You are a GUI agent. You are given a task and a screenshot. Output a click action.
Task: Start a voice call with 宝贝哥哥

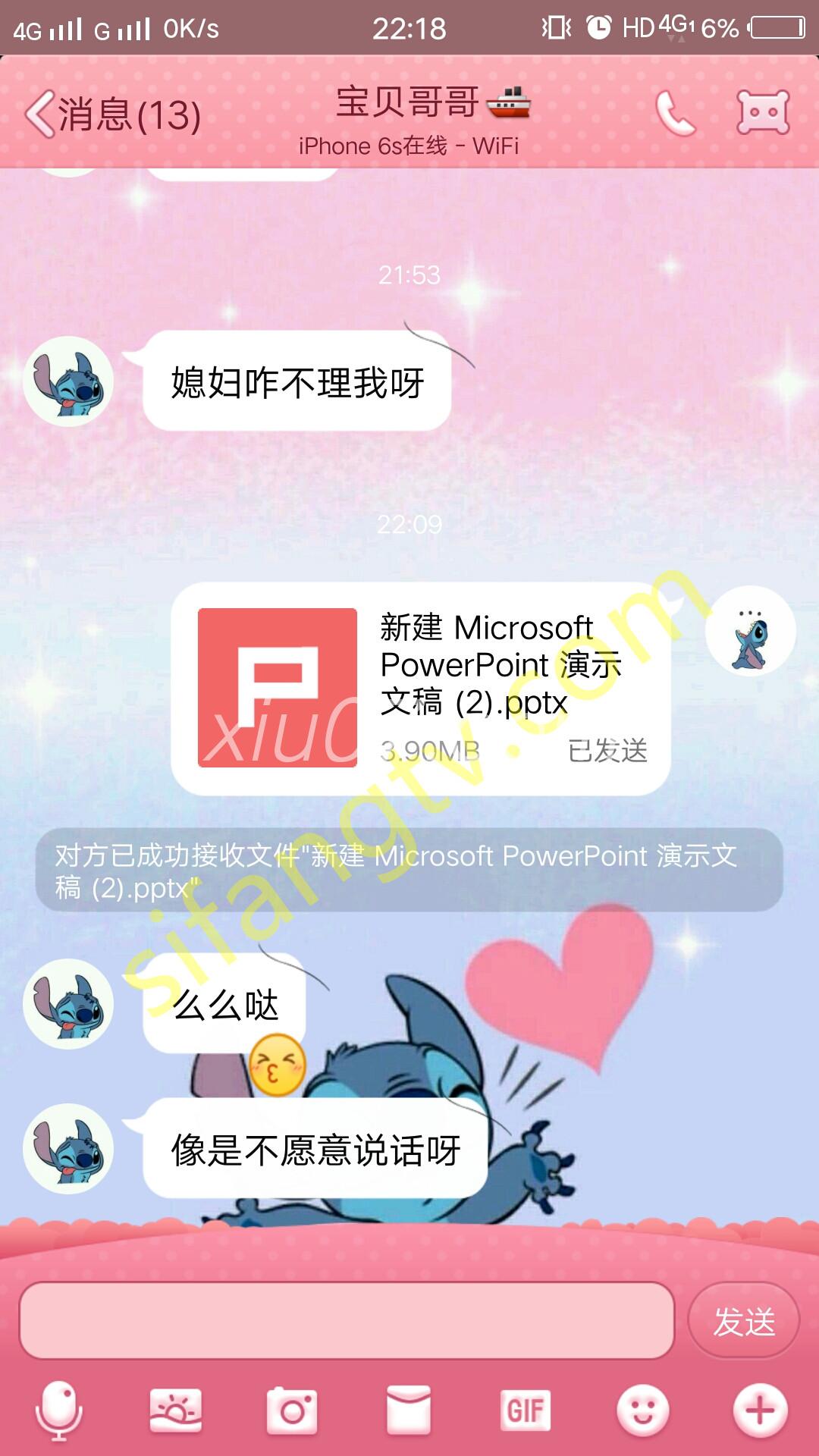[674, 114]
